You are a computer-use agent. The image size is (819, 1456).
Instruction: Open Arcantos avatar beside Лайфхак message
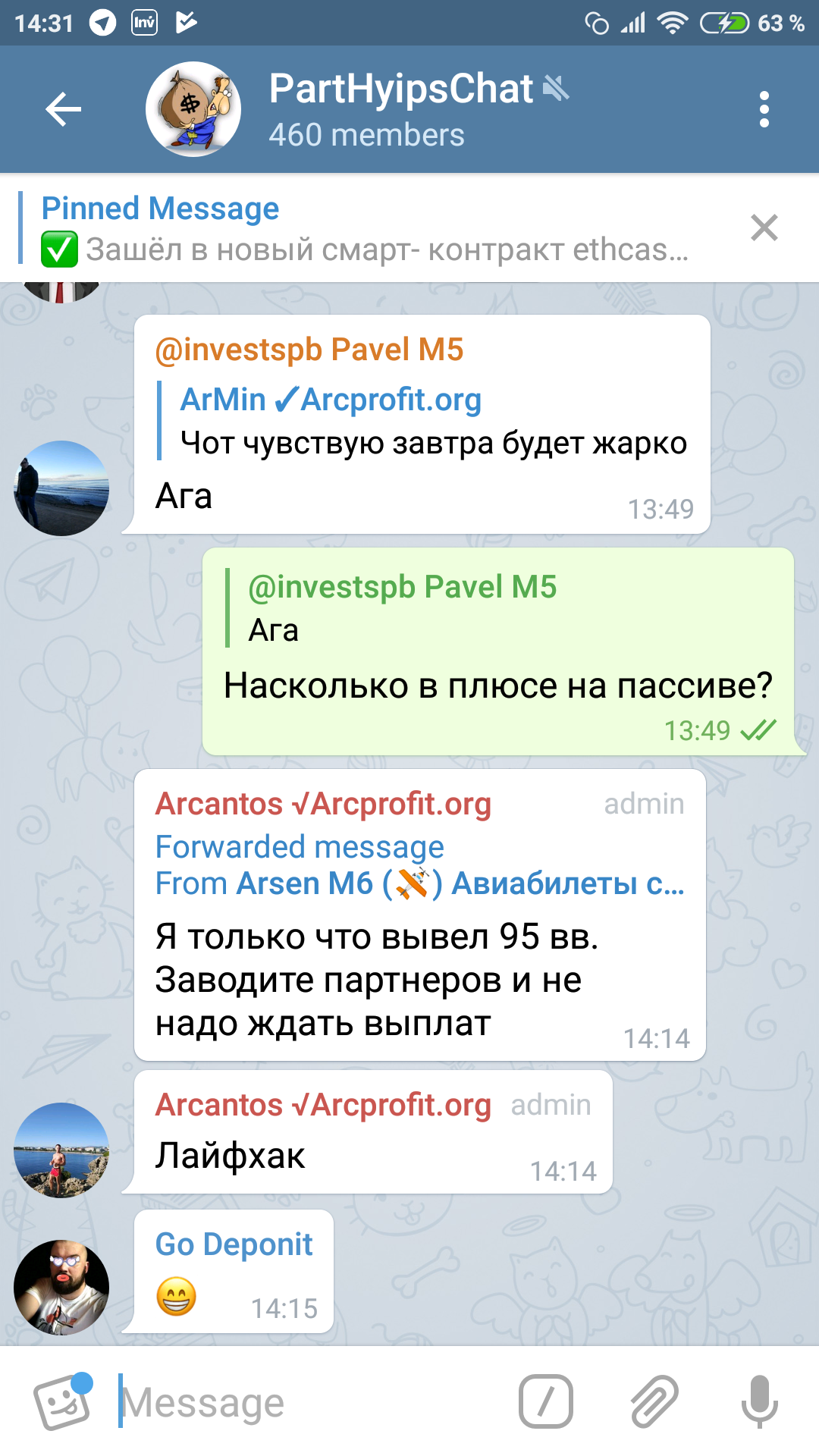tap(61, 1150)
